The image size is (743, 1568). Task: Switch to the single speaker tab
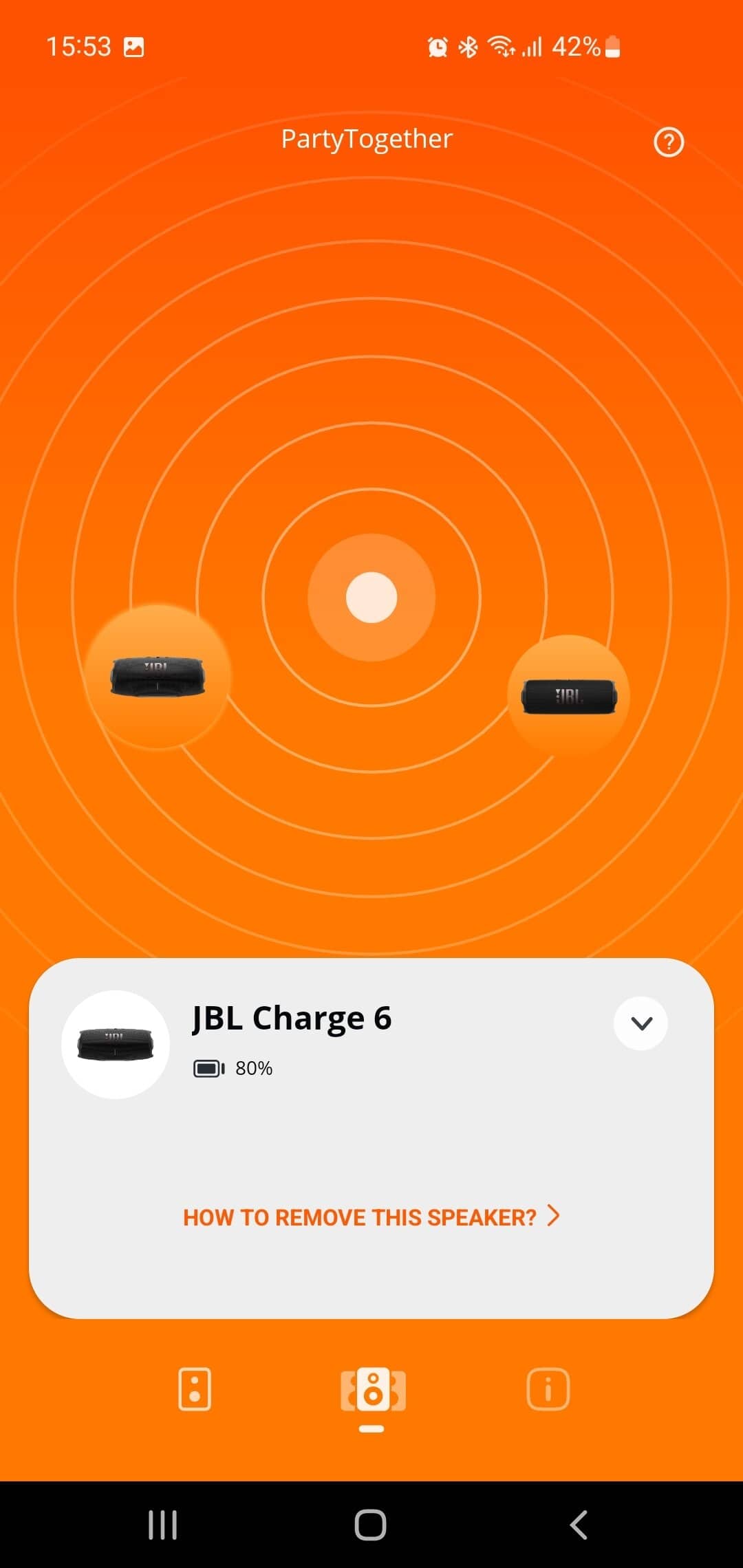pos(195,1390)
